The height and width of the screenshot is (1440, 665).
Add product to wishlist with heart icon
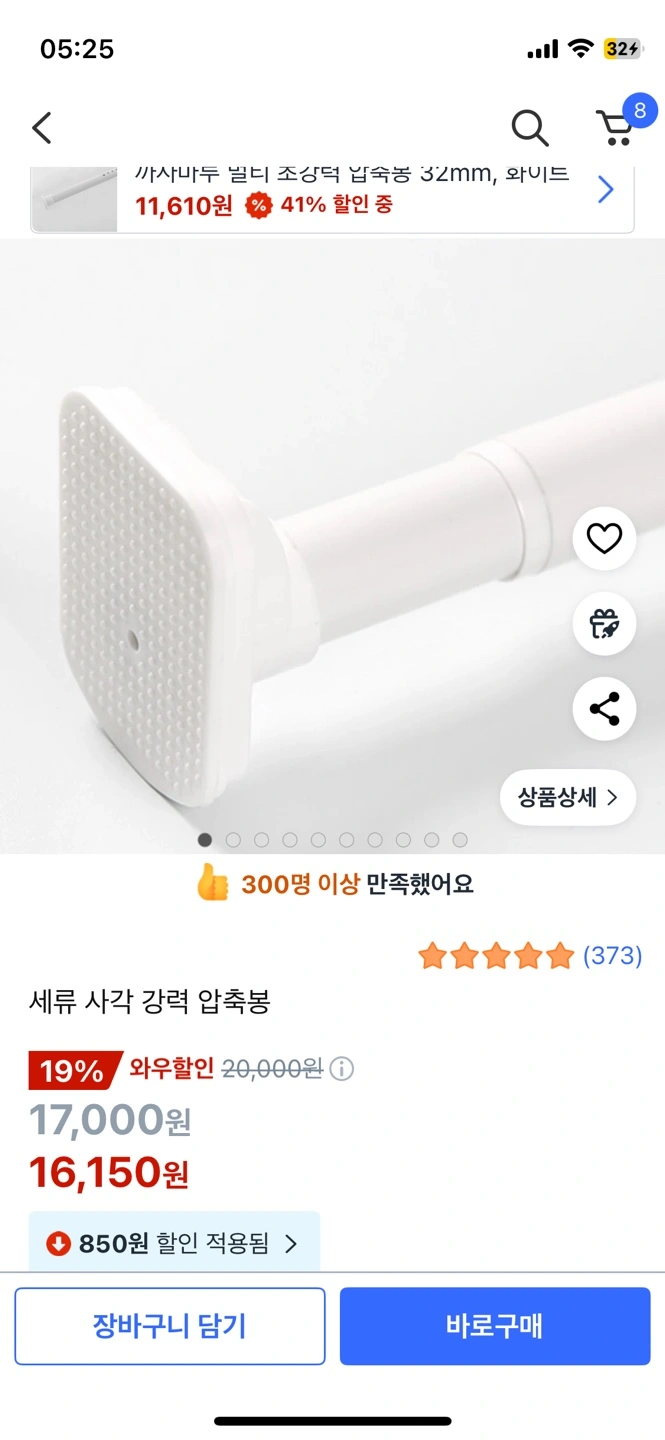coord(604,540)
